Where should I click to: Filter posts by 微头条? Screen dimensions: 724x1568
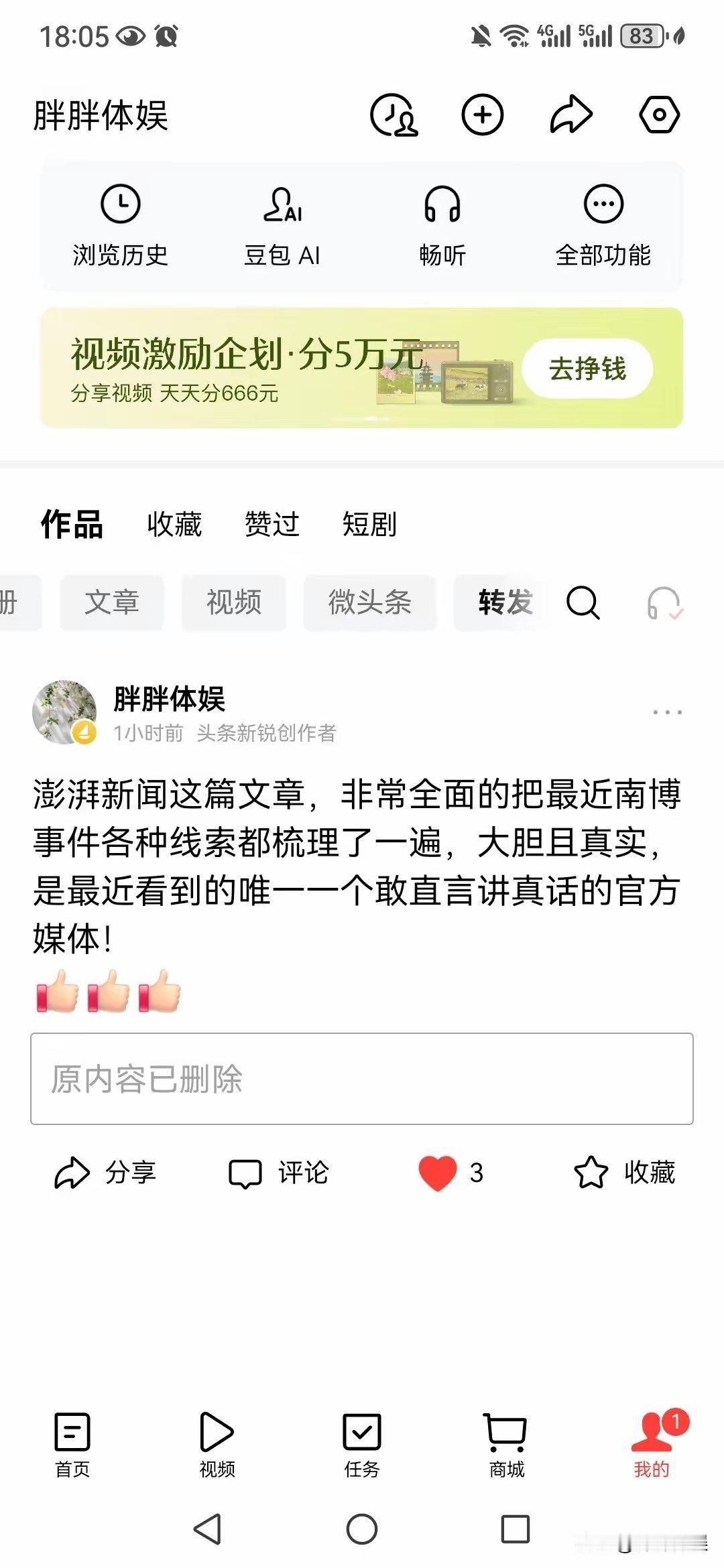point(370,603)
